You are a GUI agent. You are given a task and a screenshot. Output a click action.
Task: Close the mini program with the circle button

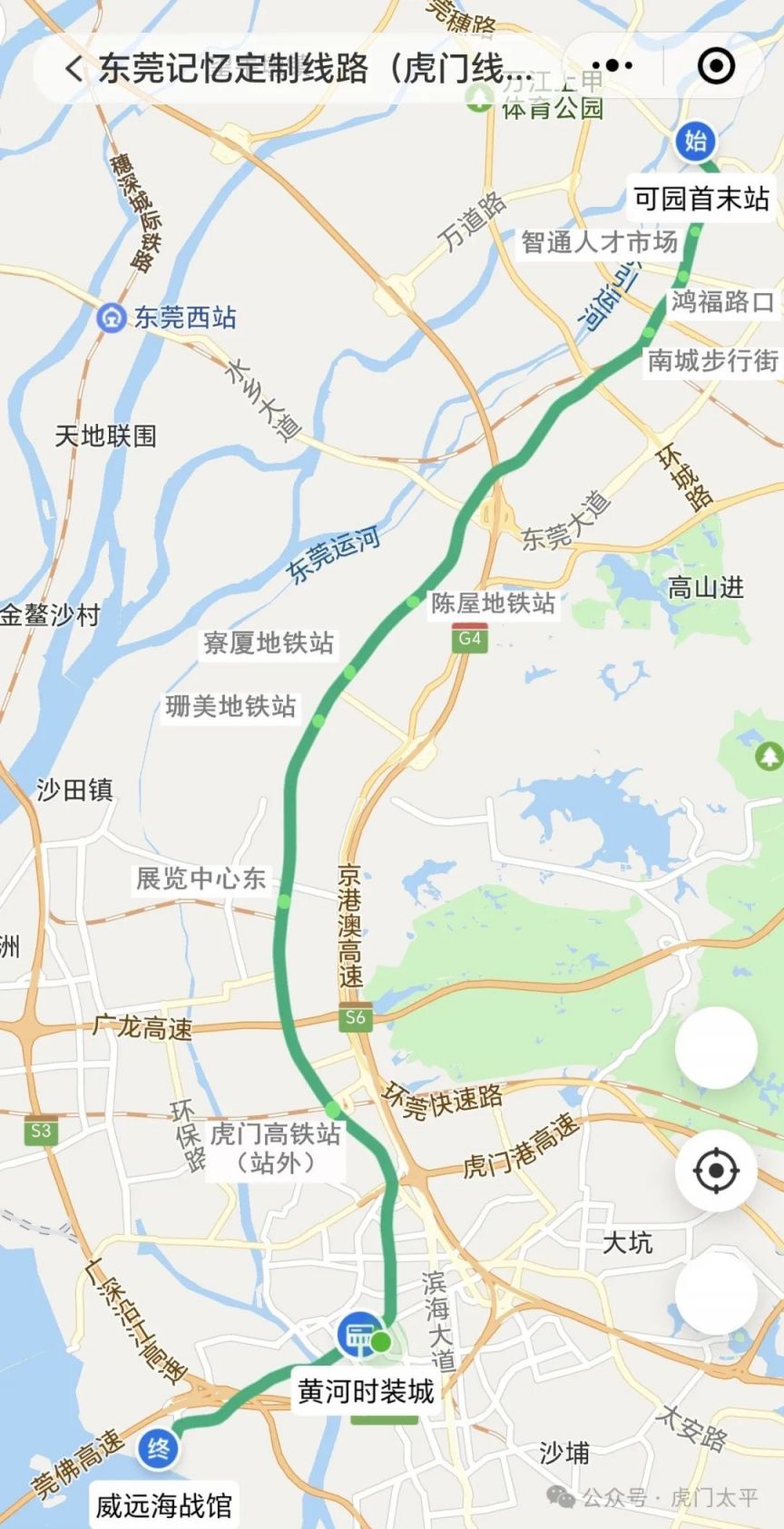[716, 65]
